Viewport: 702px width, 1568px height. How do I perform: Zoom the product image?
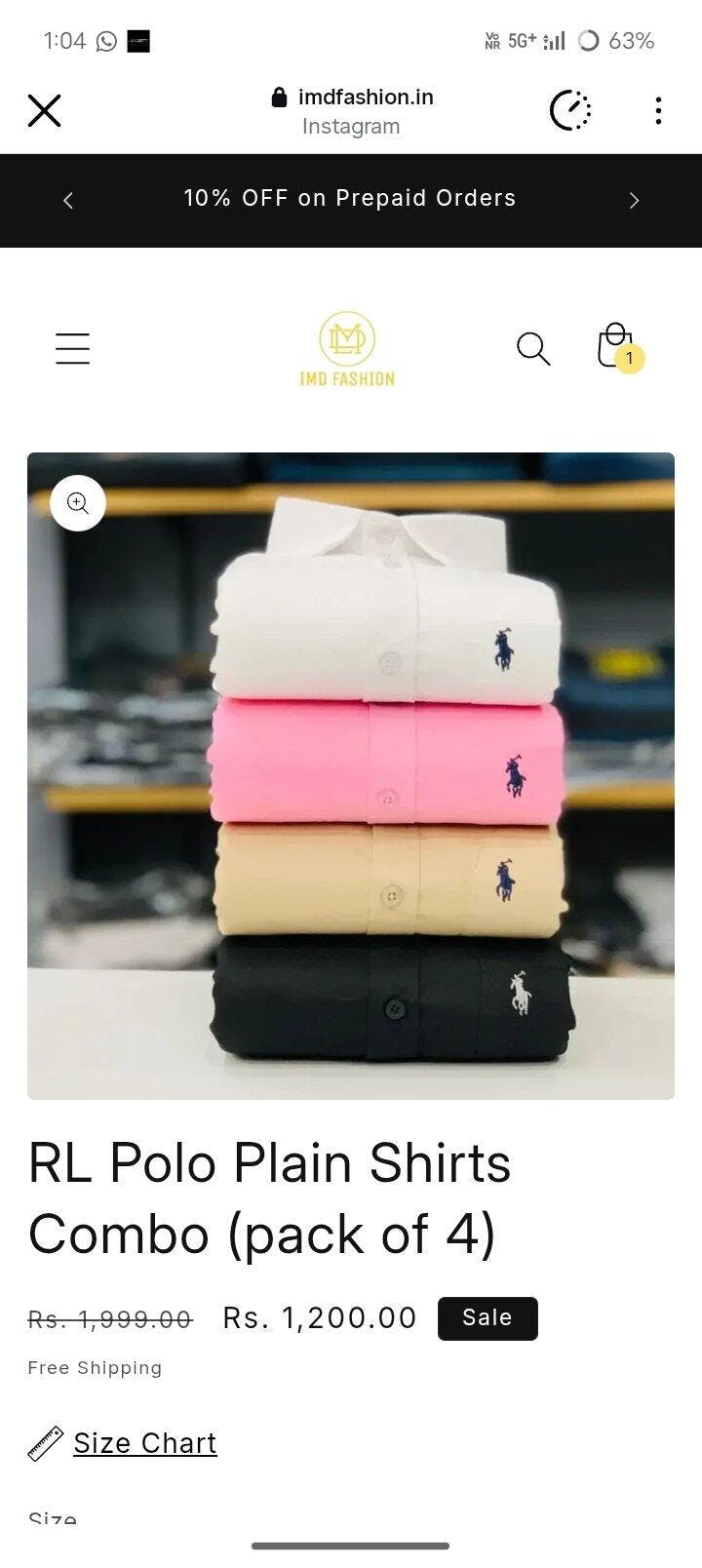point(78,503)
